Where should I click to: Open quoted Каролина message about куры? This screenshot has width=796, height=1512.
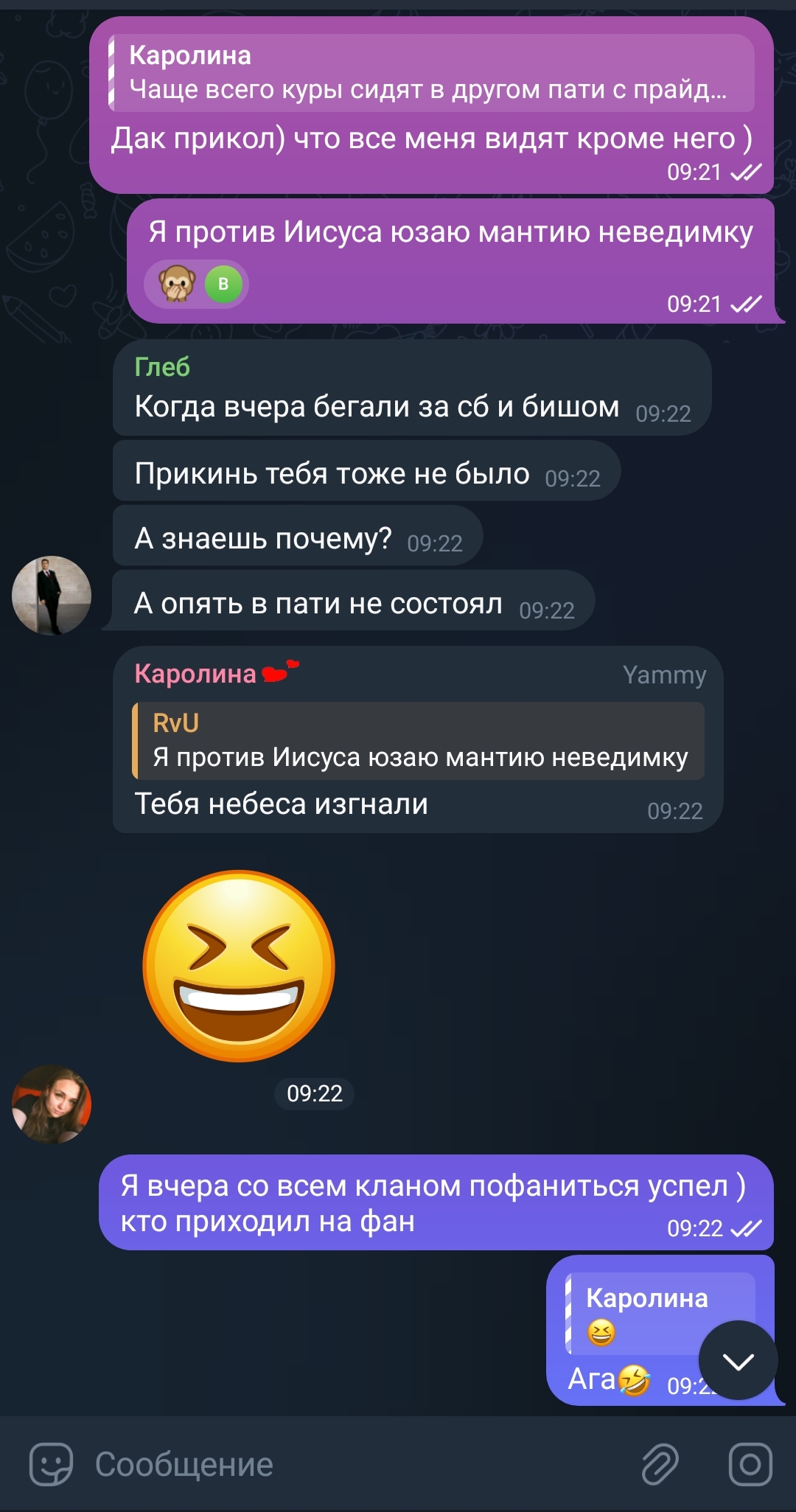point(431,73)
